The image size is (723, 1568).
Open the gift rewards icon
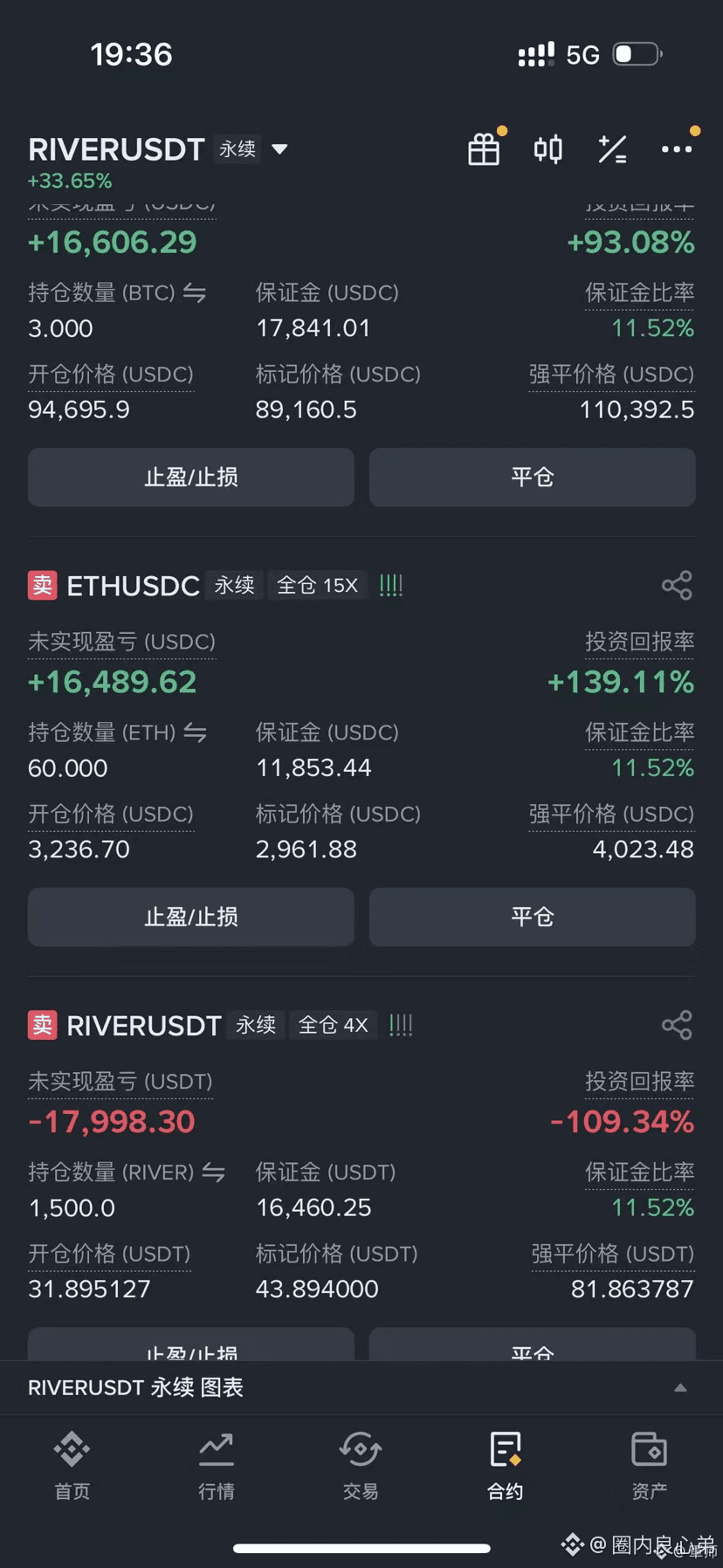click(484, 149)
